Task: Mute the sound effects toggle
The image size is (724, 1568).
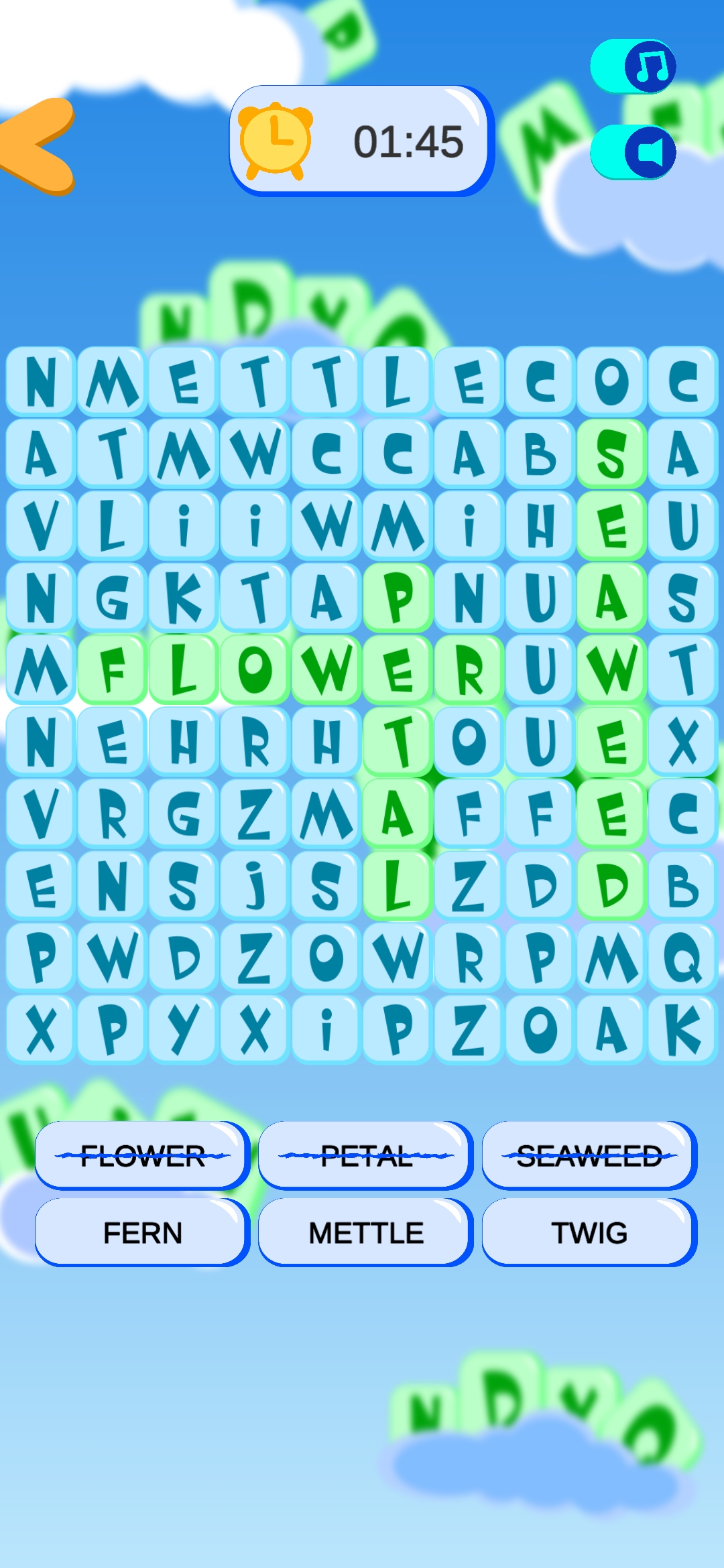Action: 633,152
